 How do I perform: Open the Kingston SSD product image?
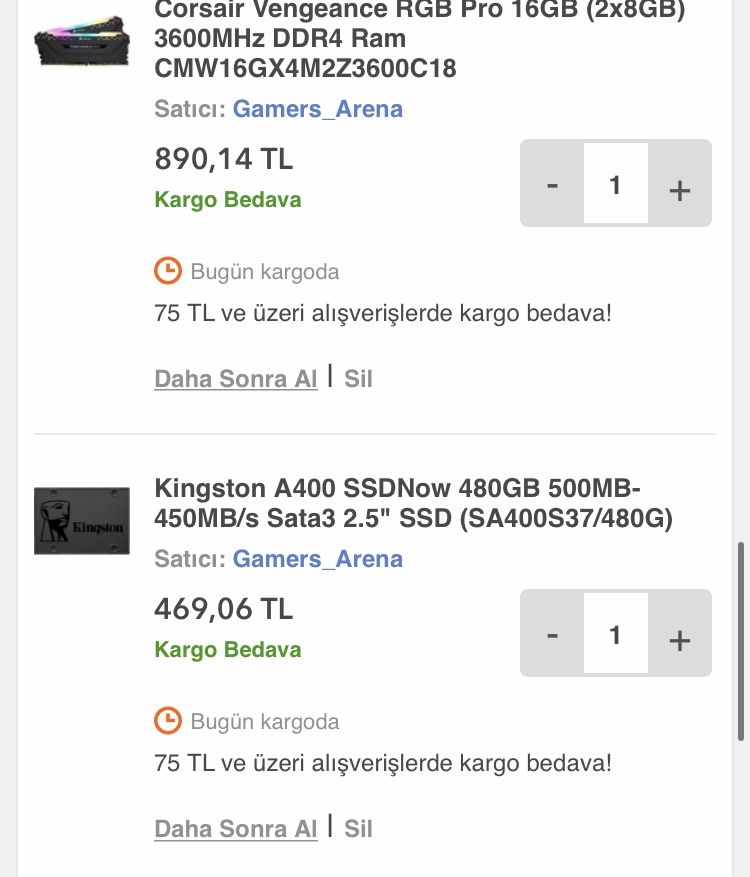click(82, 520)
